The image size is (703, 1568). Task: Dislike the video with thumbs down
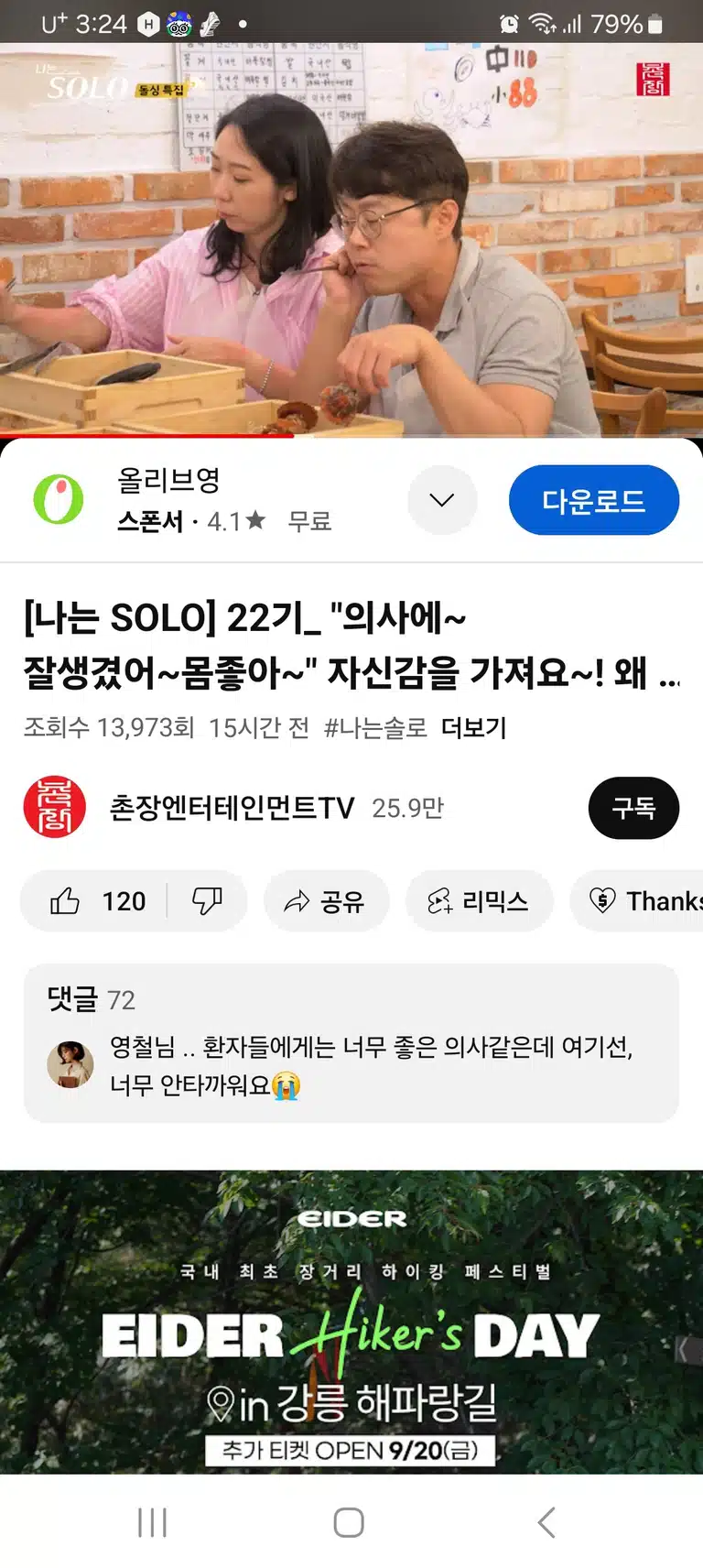(x=208, y=901)
